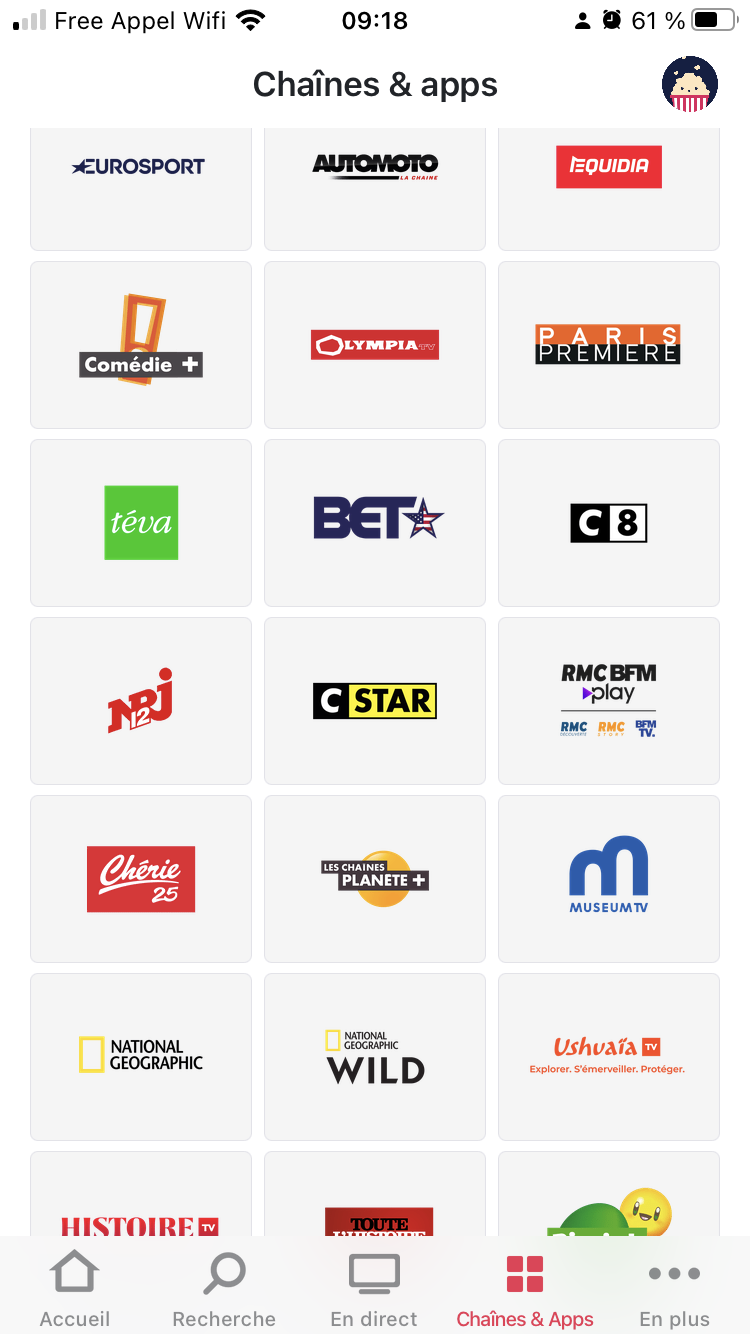The width and height of the screenshot is (750, 1334).
Task: Open the C8 channel
Action: pos(609,522)
